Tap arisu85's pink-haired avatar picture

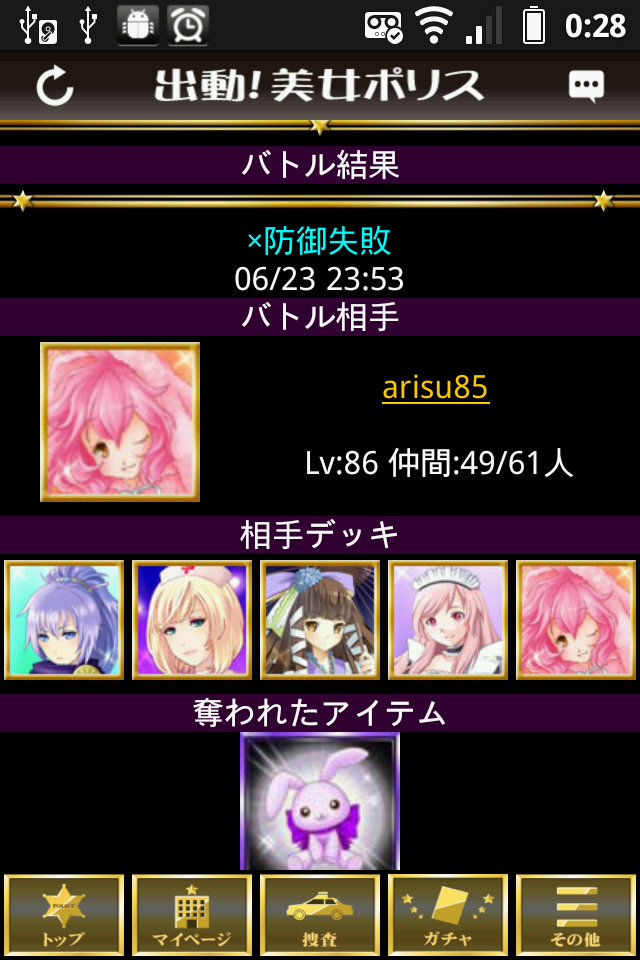pyautogui.click(x=120, y=421)
